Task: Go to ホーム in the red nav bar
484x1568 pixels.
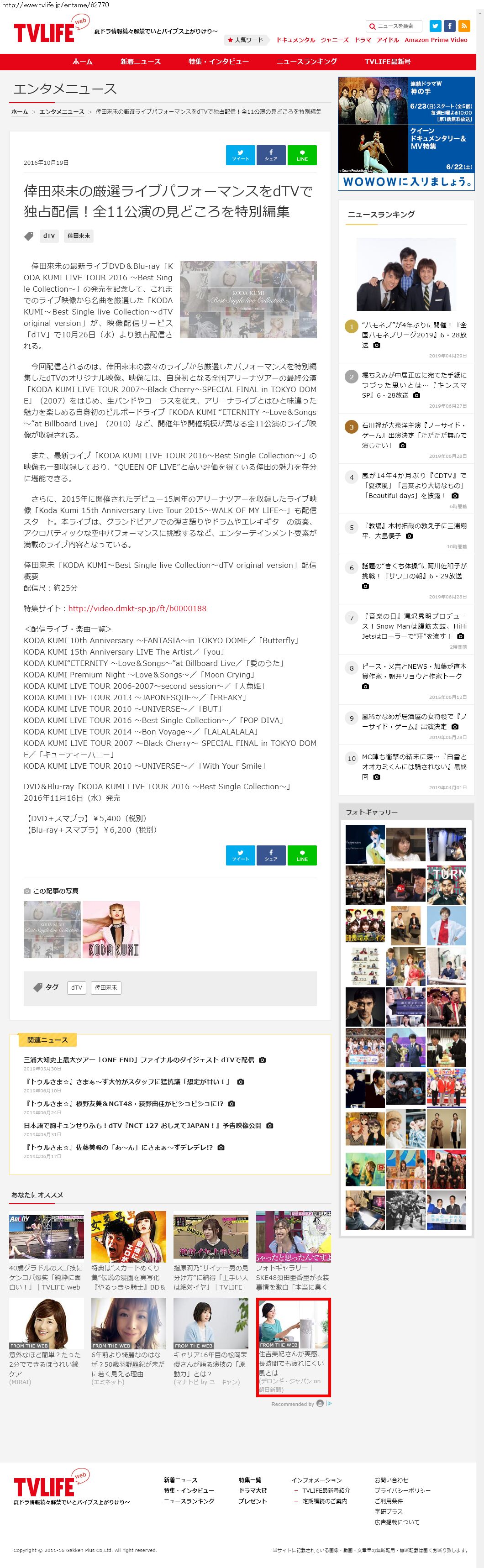Action: click(x=83, y=62)
